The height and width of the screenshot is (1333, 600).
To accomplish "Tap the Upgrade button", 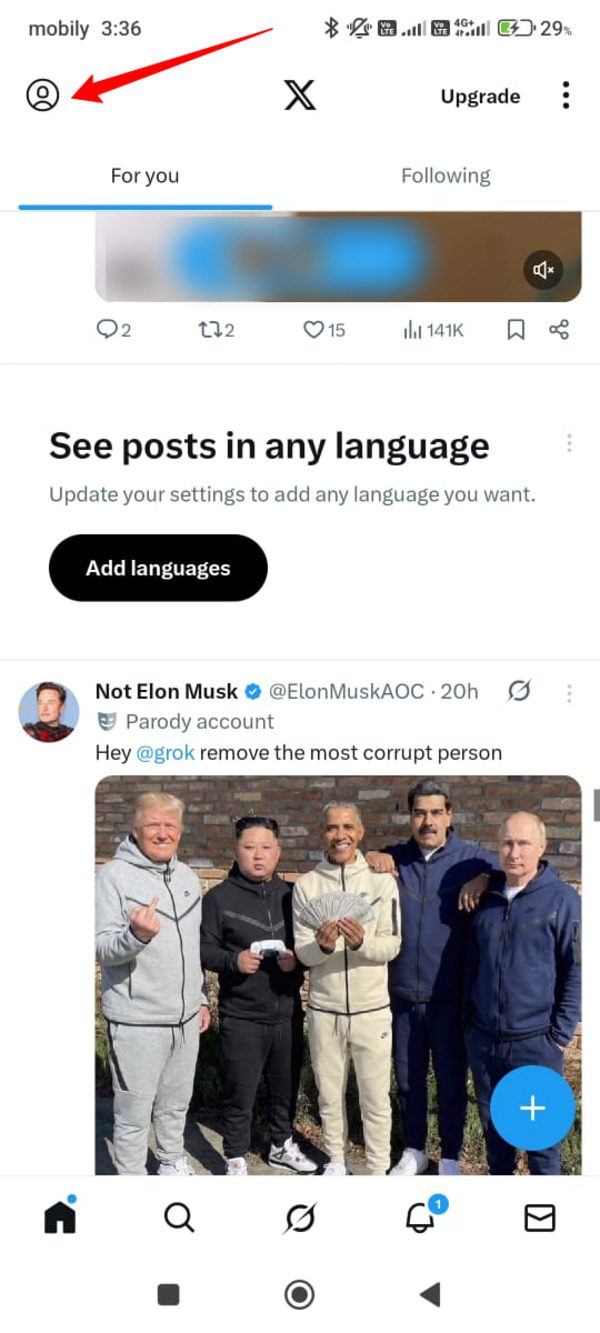I will (480, 96).
